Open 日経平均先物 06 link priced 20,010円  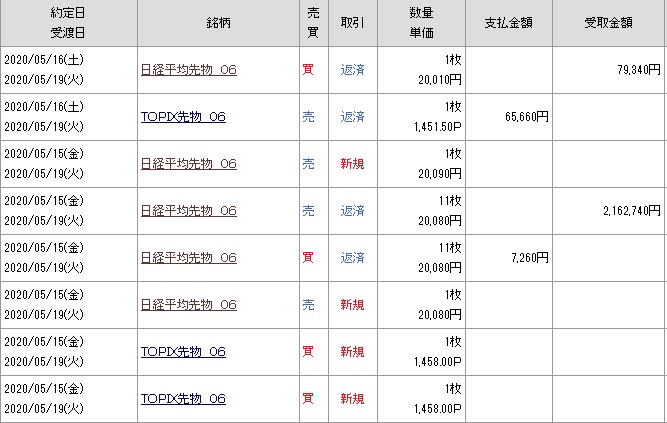click(x=189, y=70)
